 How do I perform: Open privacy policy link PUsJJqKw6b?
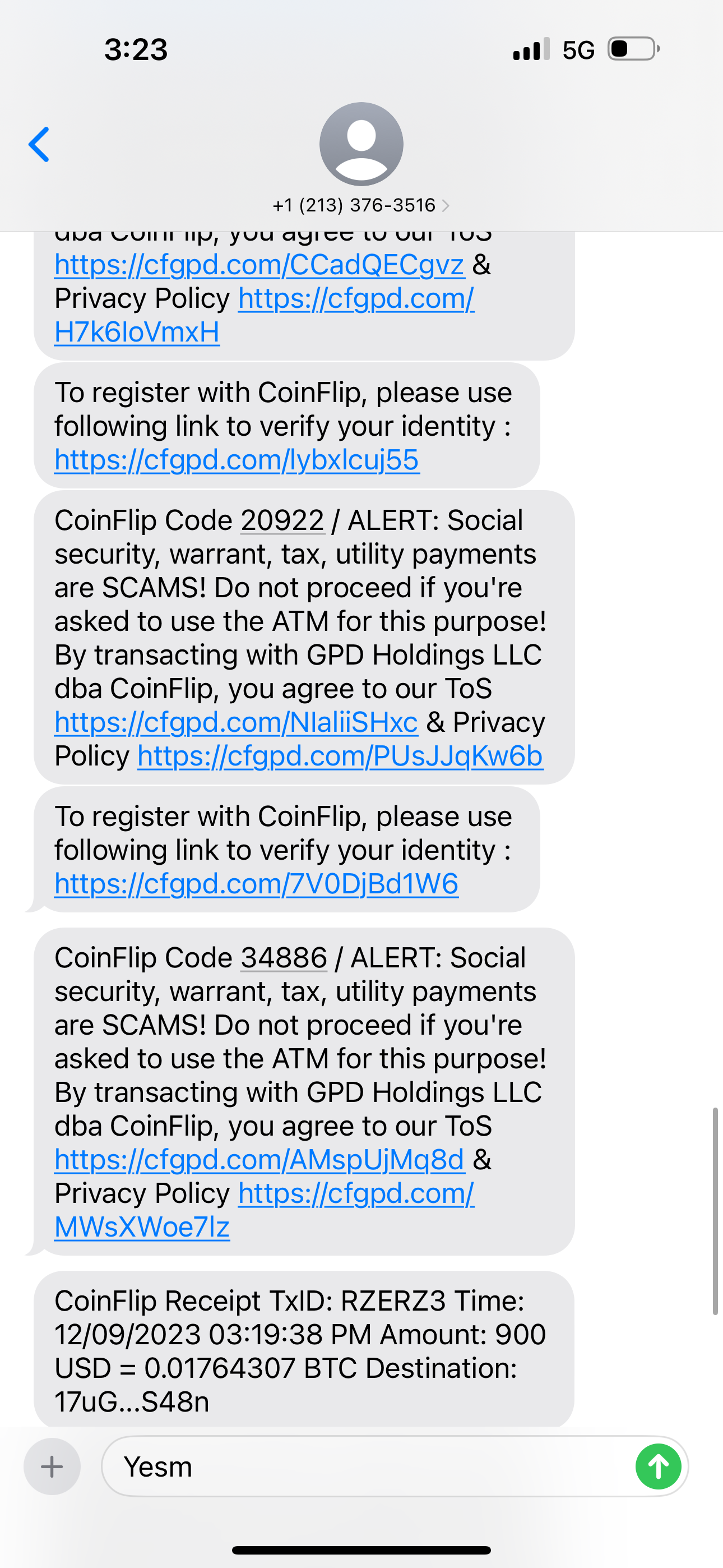pyautogui.click(x=340, y=756)
